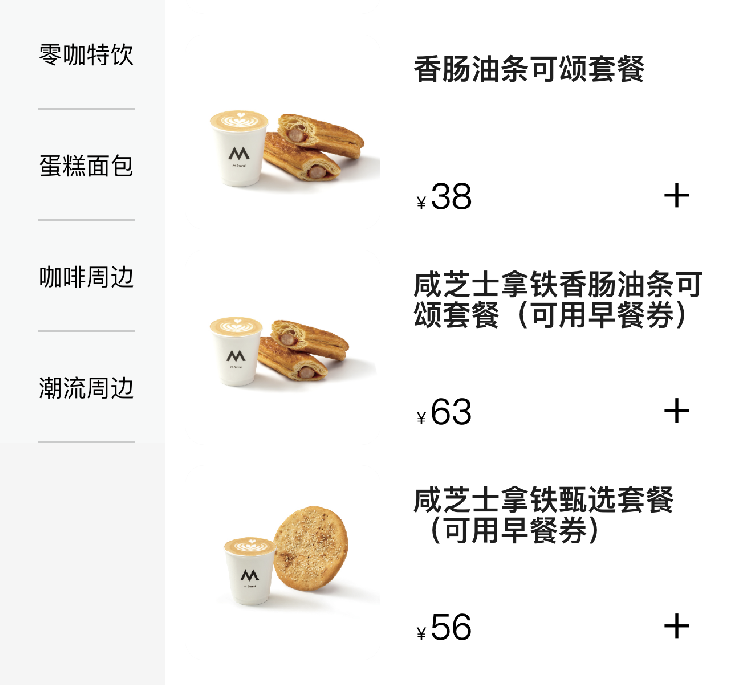730x685 pixels.
Task: Add the ¥63 咸芝士拿铁香肠油条可颂套餐
Action: (676, 410)
